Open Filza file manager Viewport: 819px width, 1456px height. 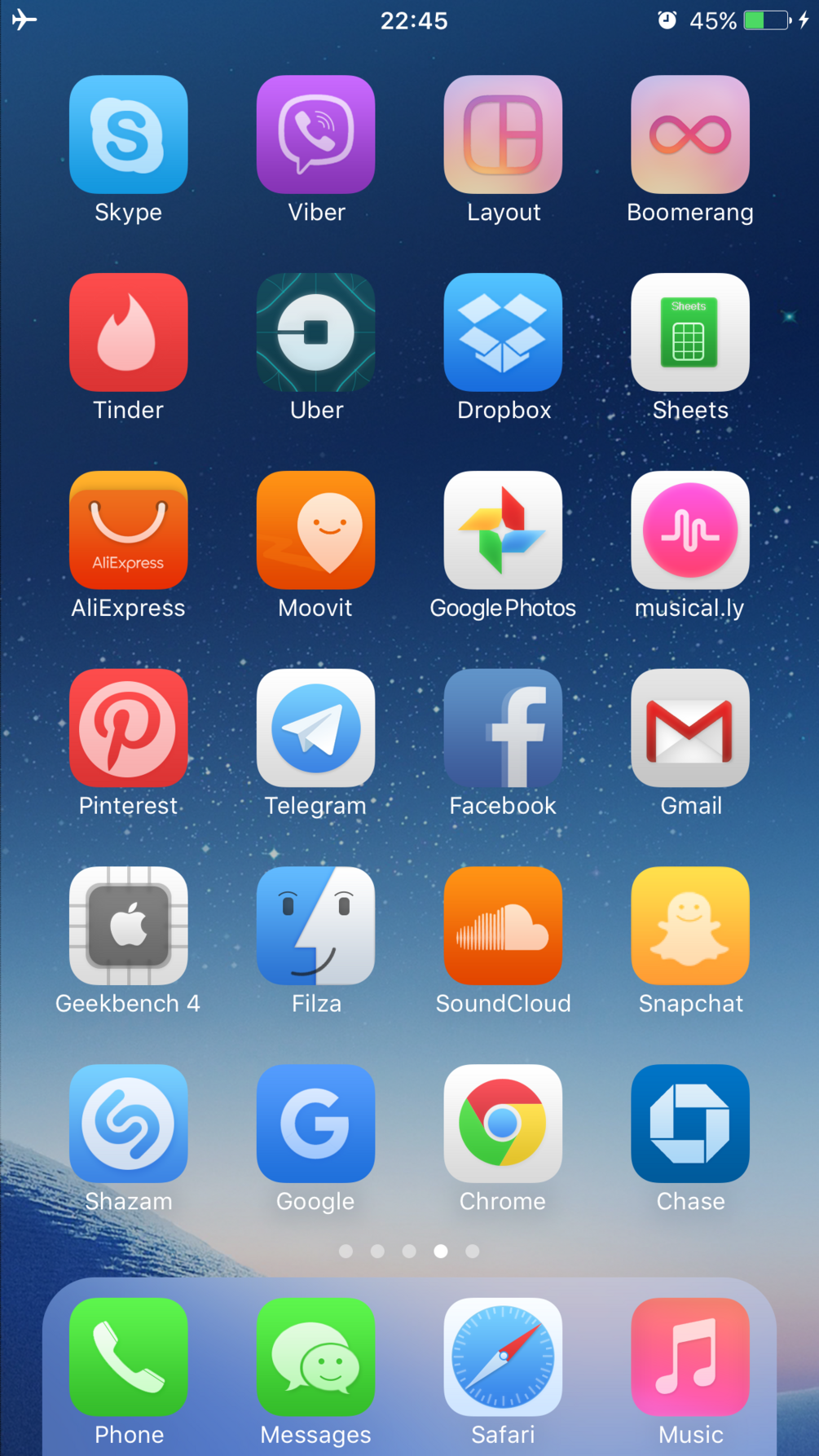(x=315, y=926)
